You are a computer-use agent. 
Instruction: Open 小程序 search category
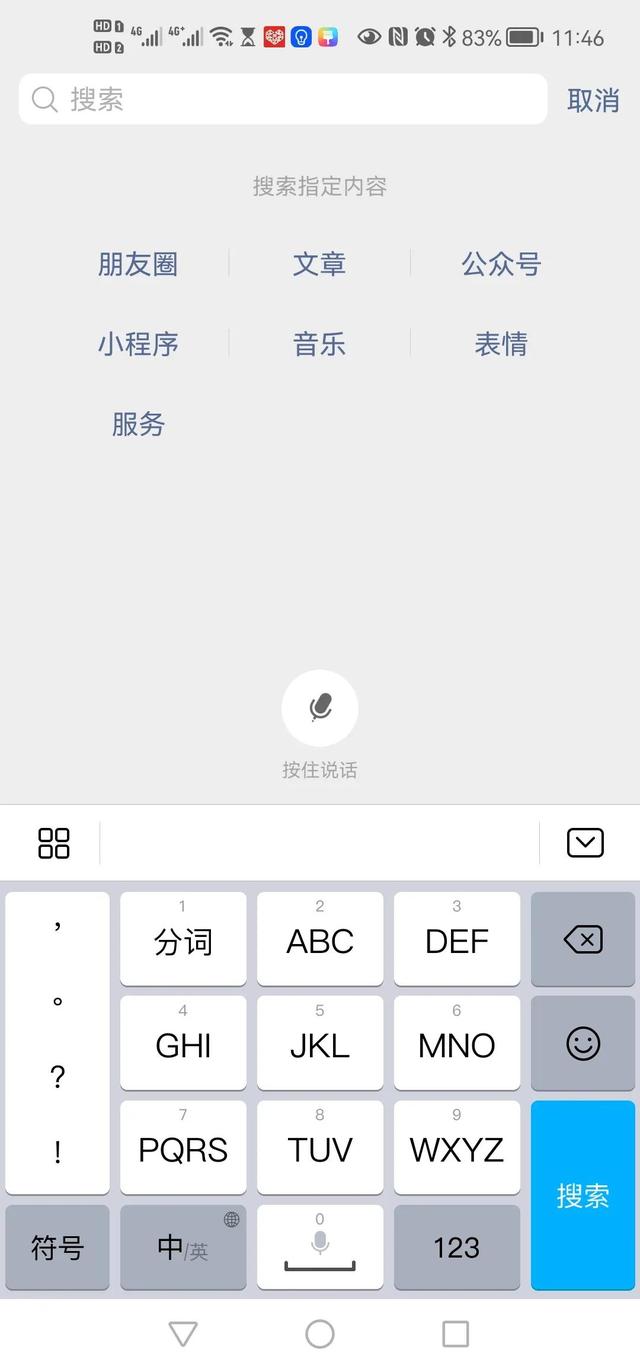pos(138,344)
